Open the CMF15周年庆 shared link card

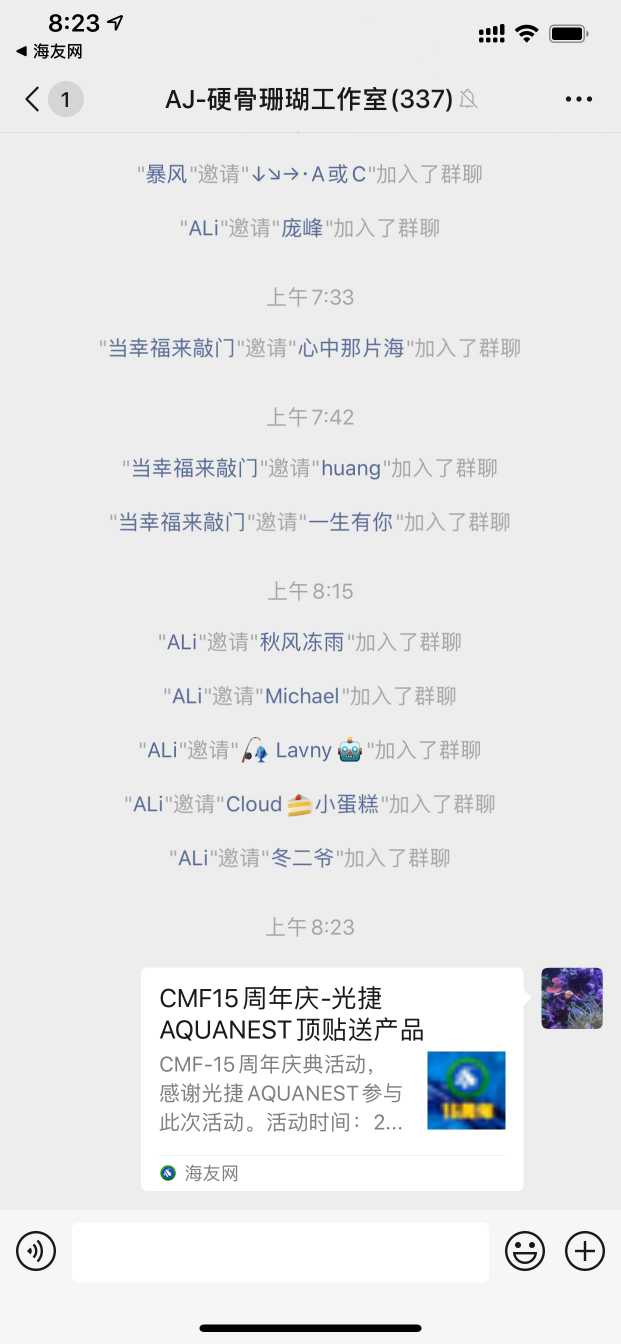pos(331,1077)
